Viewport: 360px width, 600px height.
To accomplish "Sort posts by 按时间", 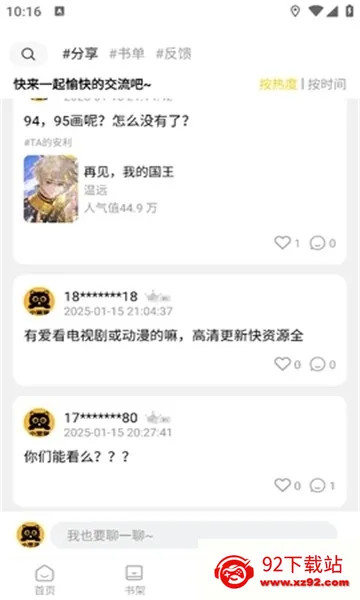I will click(327, 84).
